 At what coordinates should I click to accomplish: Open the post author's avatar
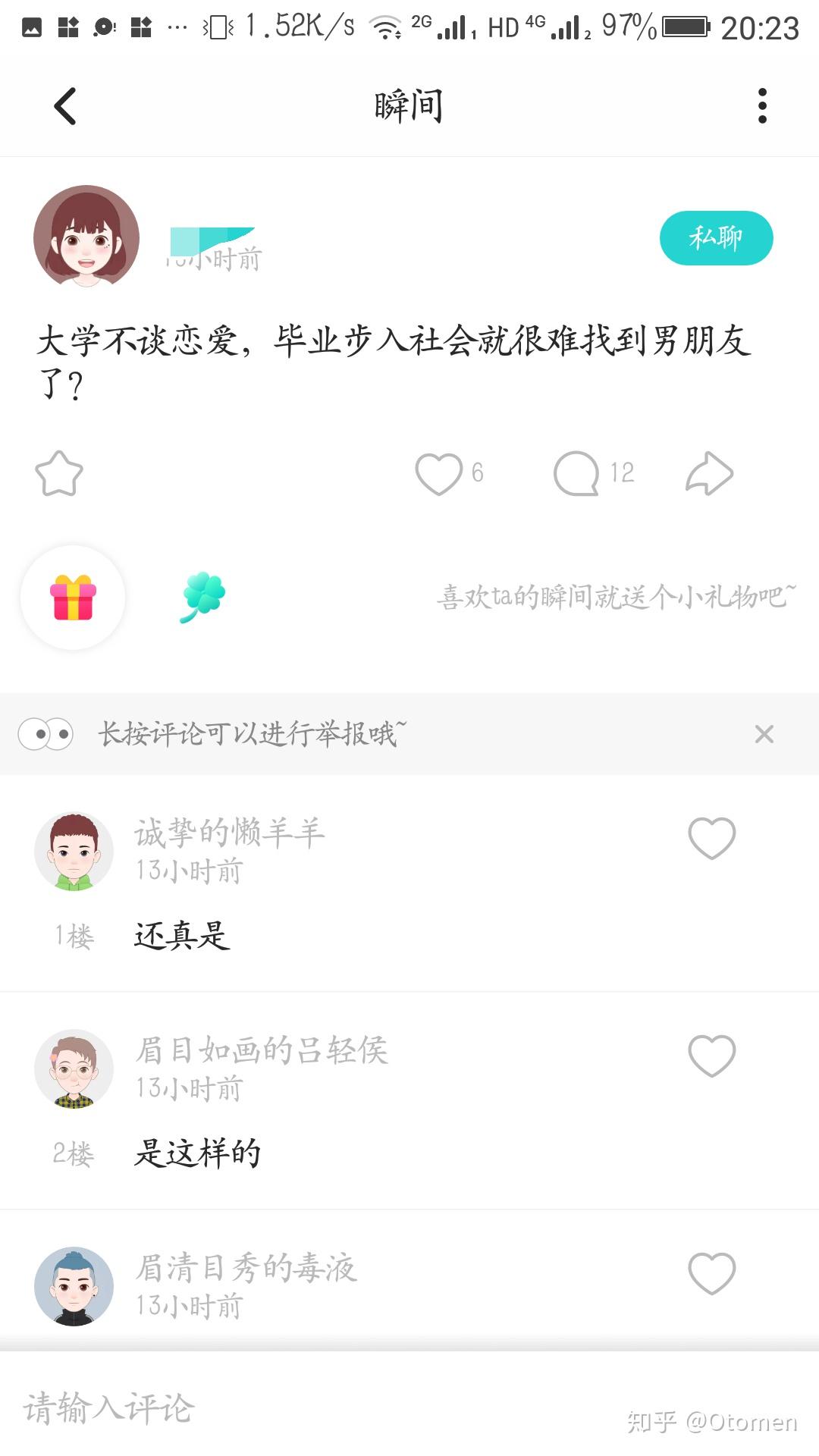86,237
